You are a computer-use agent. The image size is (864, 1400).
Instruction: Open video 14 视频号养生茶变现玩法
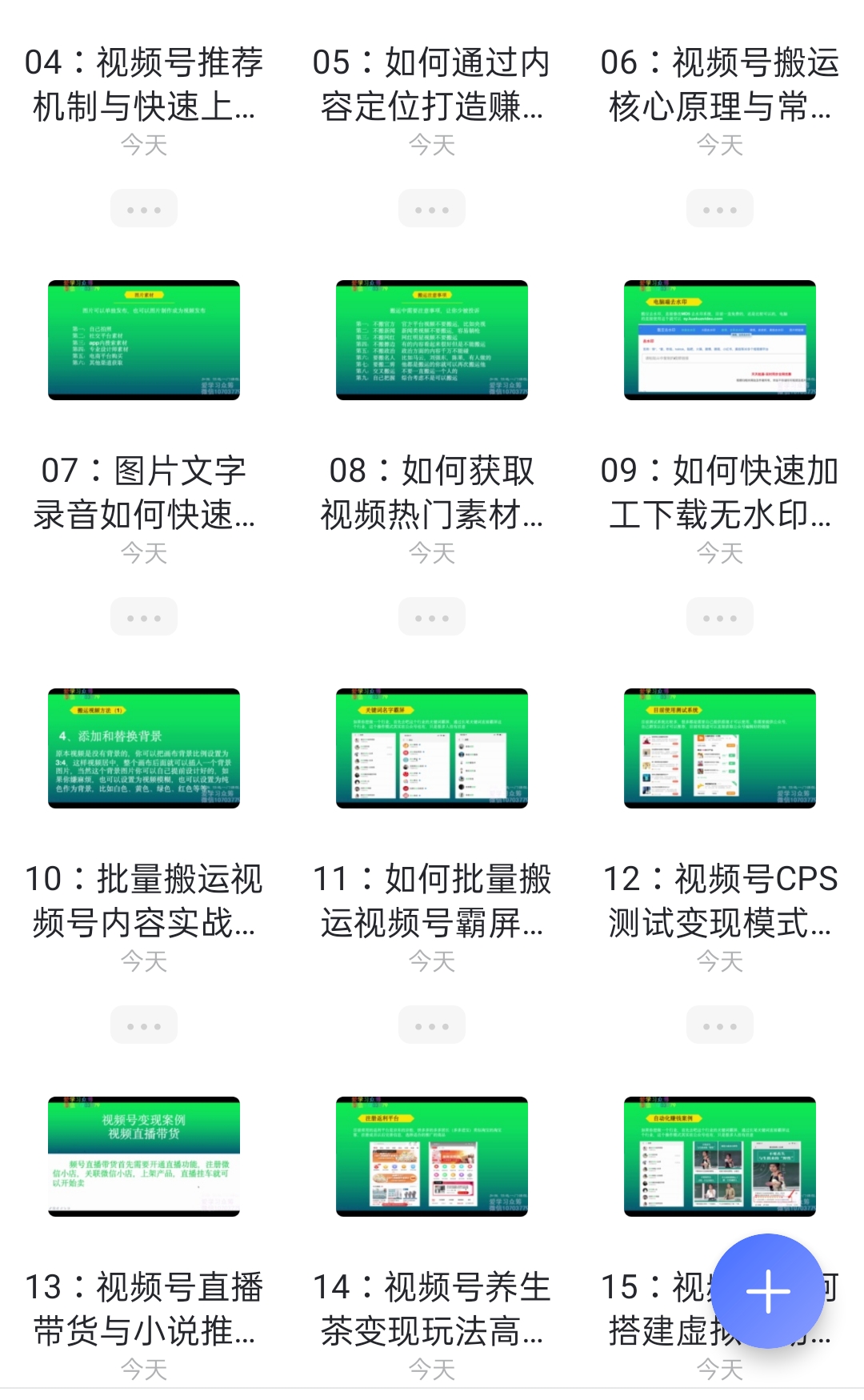pyautogui.click(x=432, y=1157)
